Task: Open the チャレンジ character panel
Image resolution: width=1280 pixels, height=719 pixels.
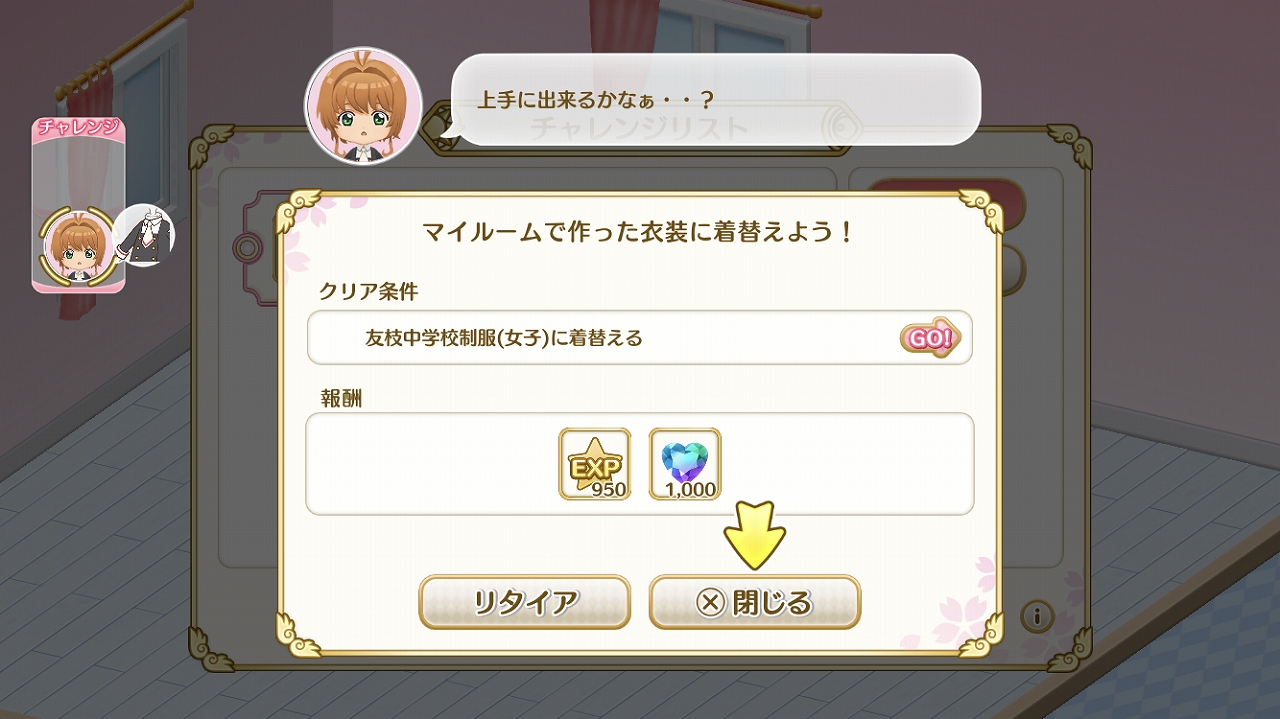Action: pyautogui.click(x=79, y=208)
